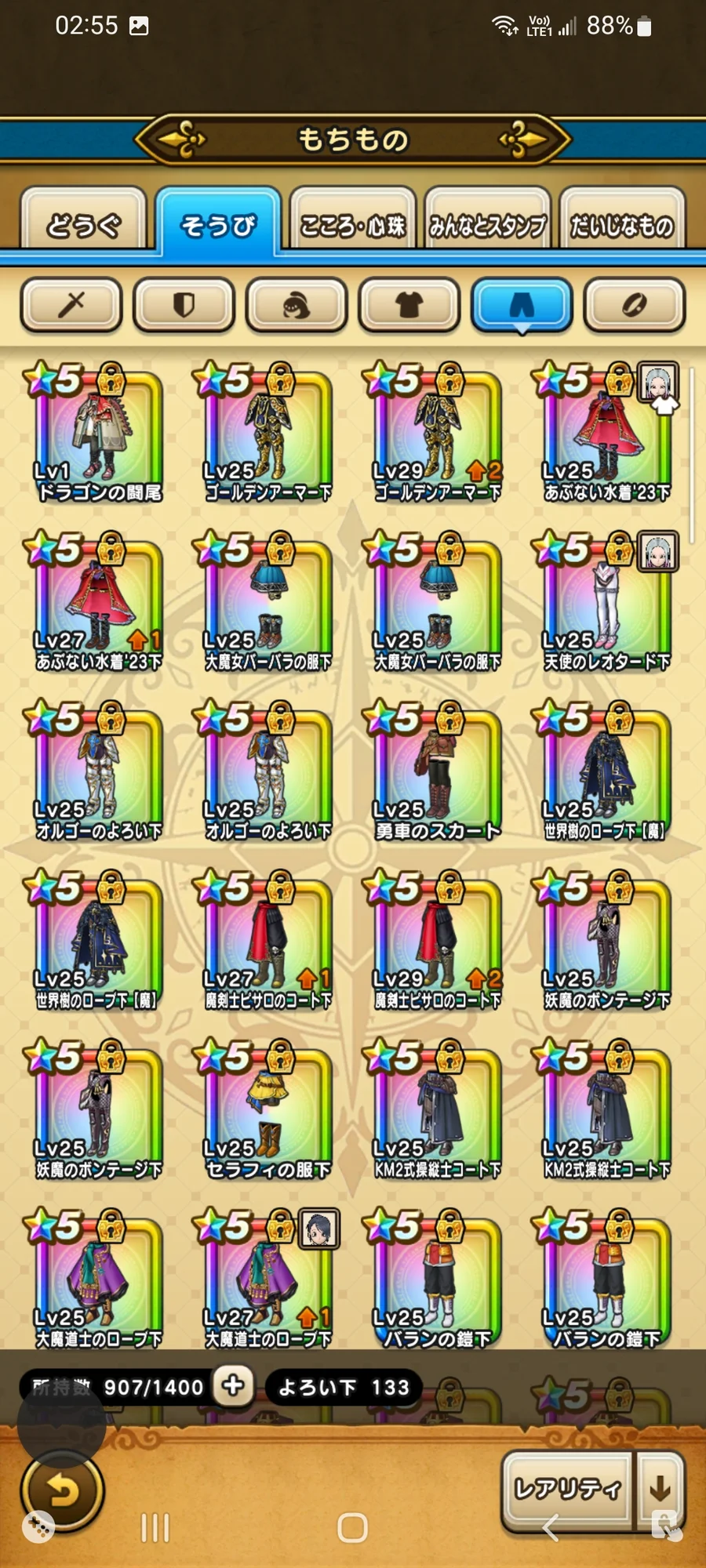Switch to the みんなとスタンプ tab
The image size is (706, 1568).
point(487,225)
